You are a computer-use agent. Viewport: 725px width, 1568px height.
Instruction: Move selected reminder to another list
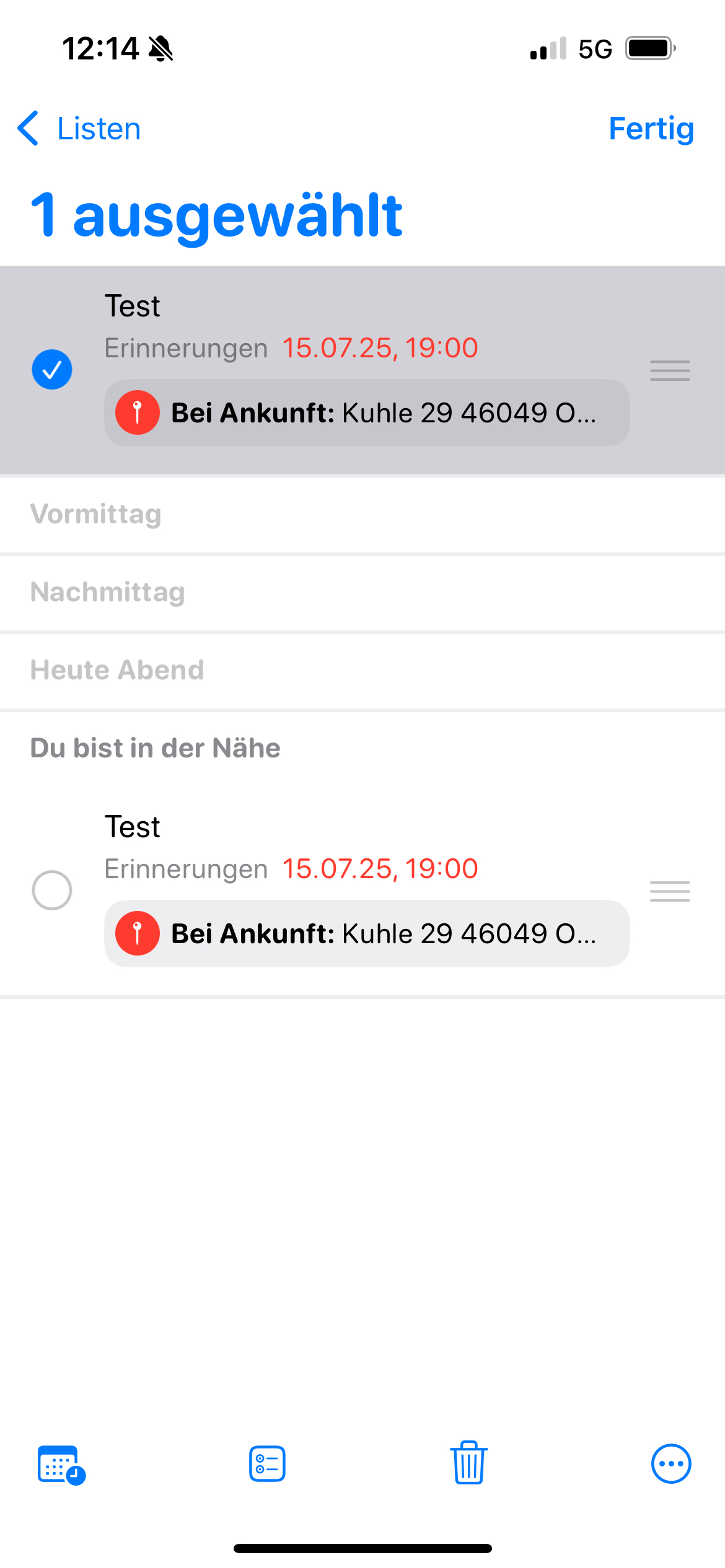click(267, 1464)
